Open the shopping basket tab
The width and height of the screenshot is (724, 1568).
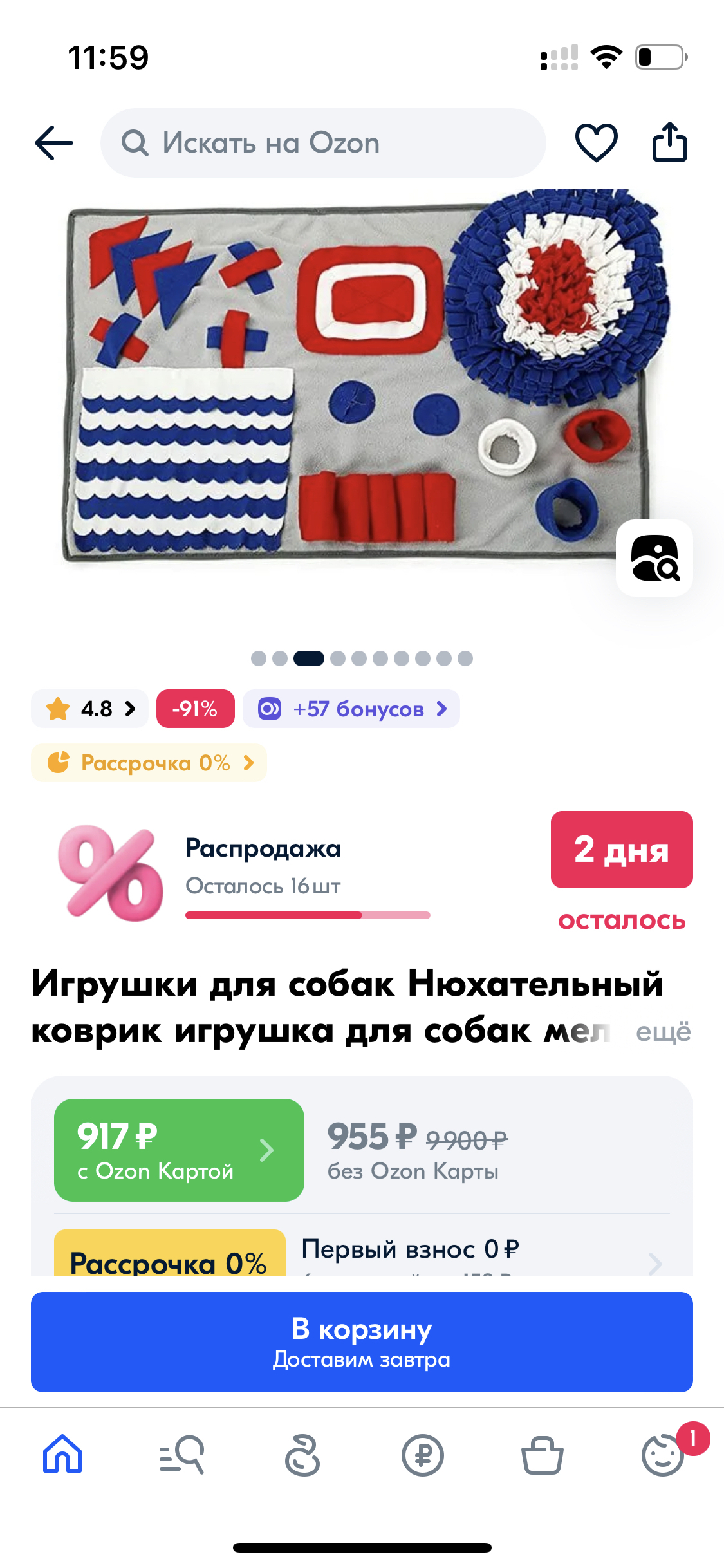(x=543, y=1455)
